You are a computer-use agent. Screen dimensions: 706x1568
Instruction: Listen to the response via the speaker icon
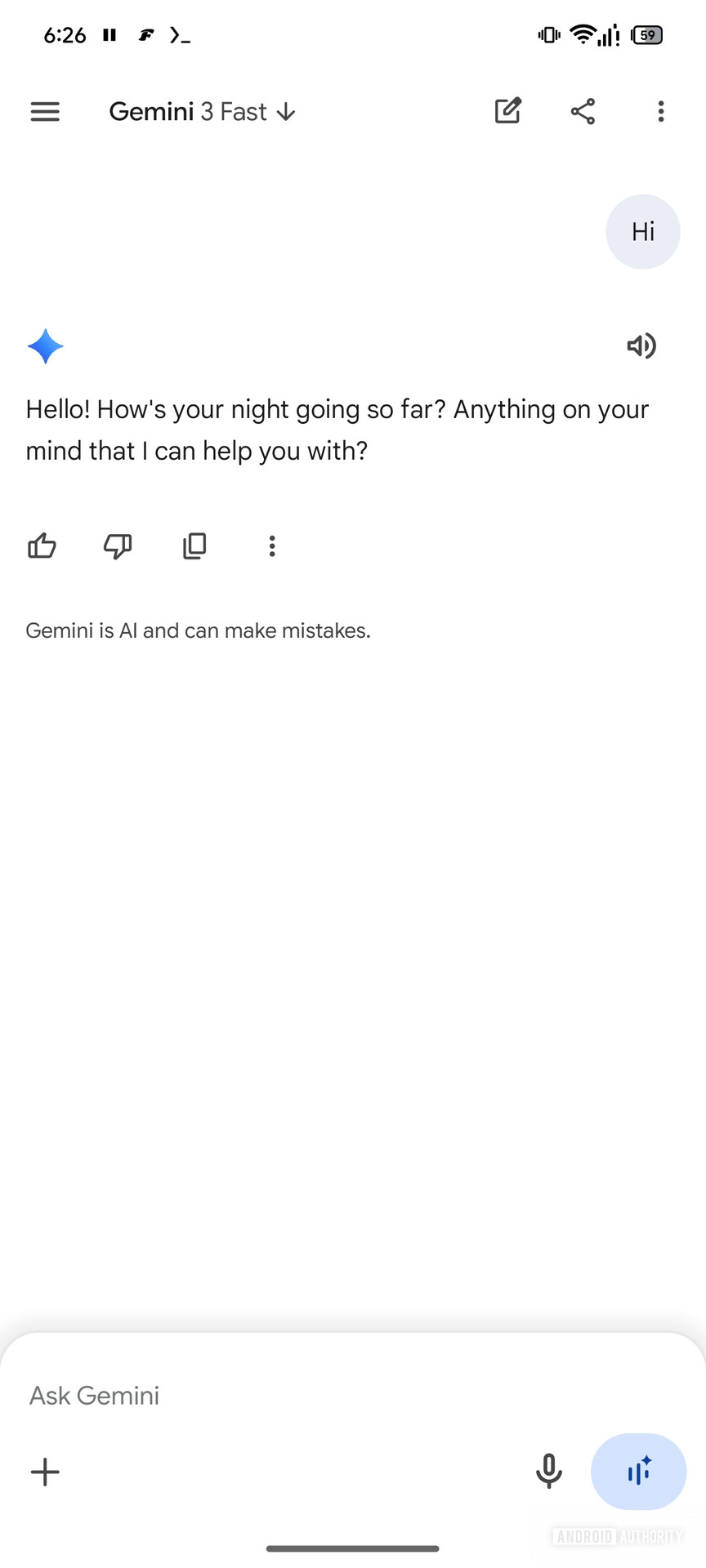[x=641, y=346]
